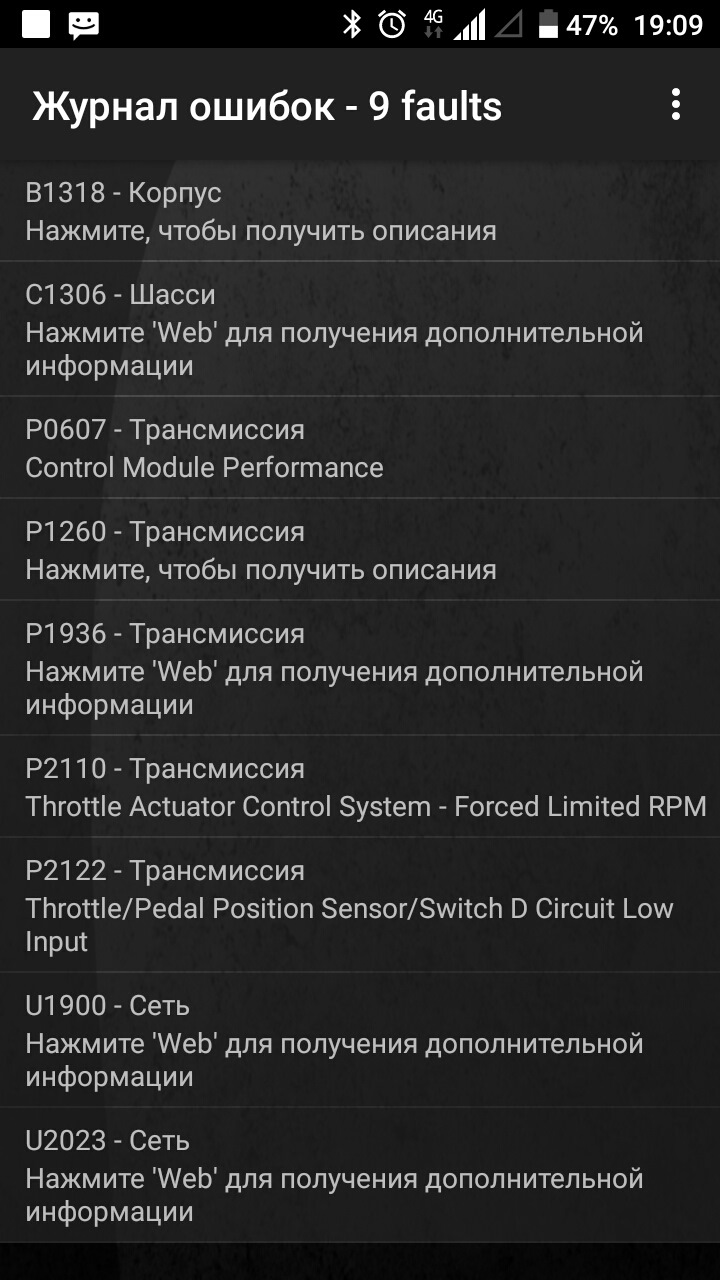Image resolution: width=720 pixels, height=1280 pixels.
Task: Open fault B1318 Корпус description
Action: (360, 211)
